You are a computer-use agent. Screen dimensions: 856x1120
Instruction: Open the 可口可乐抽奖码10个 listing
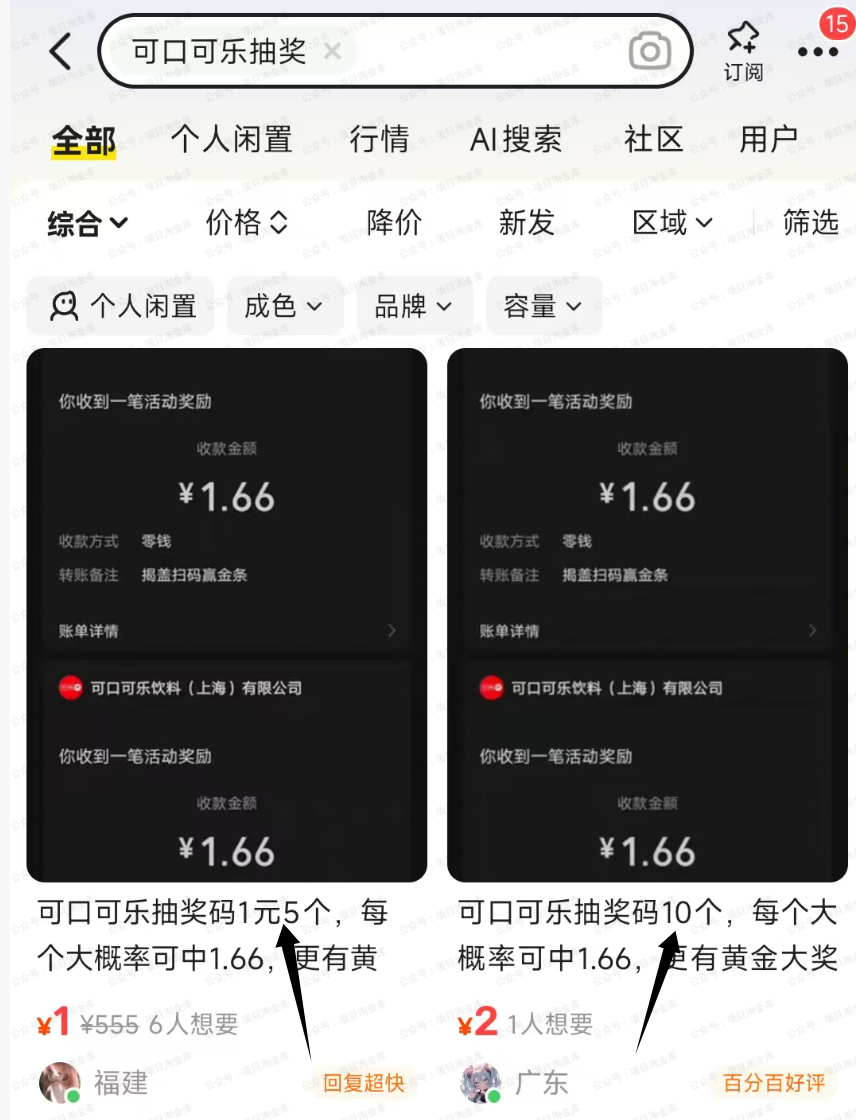[647, 614]
